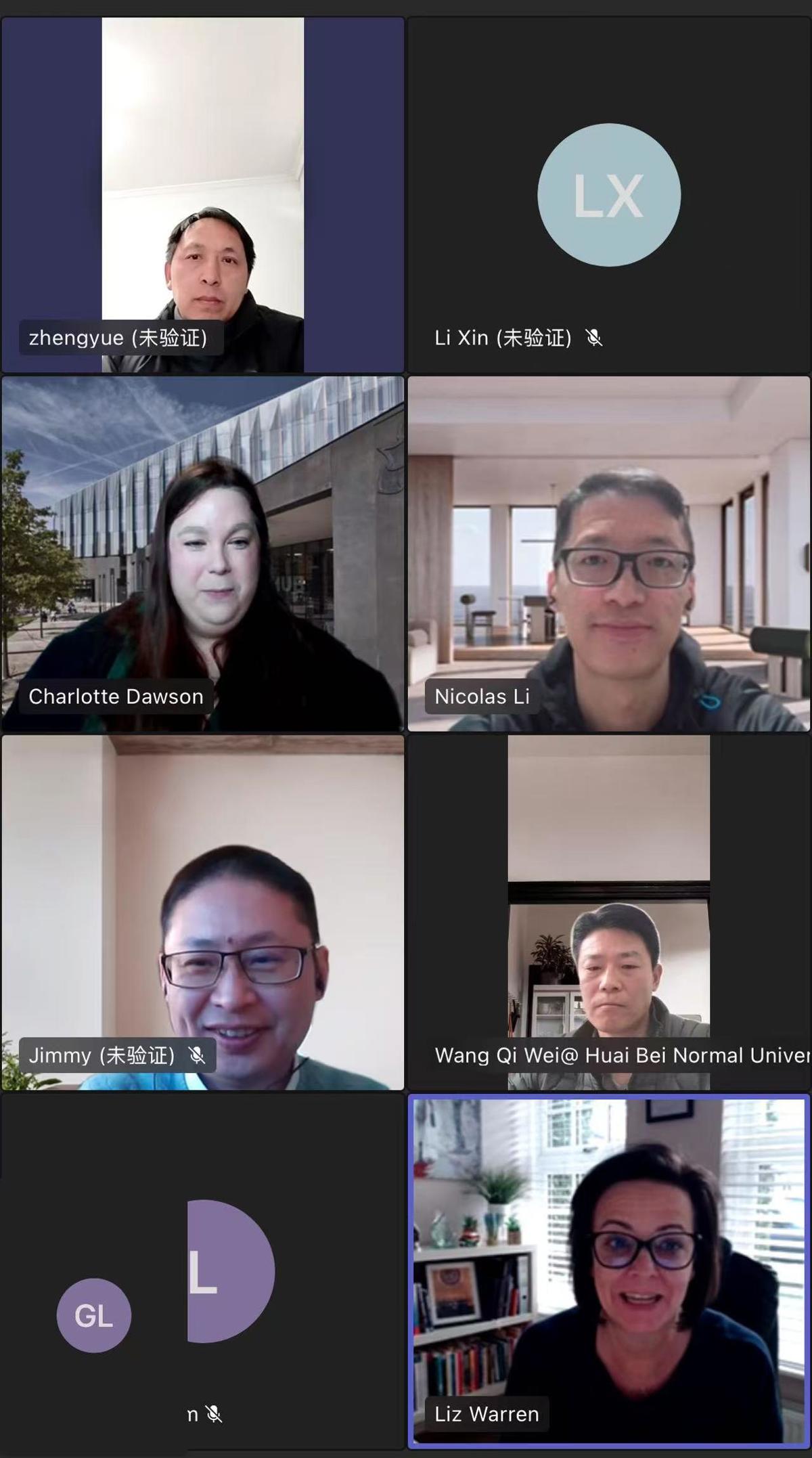Select Nicolas Li's video tile
The image size is (812, 1458).
609,554
